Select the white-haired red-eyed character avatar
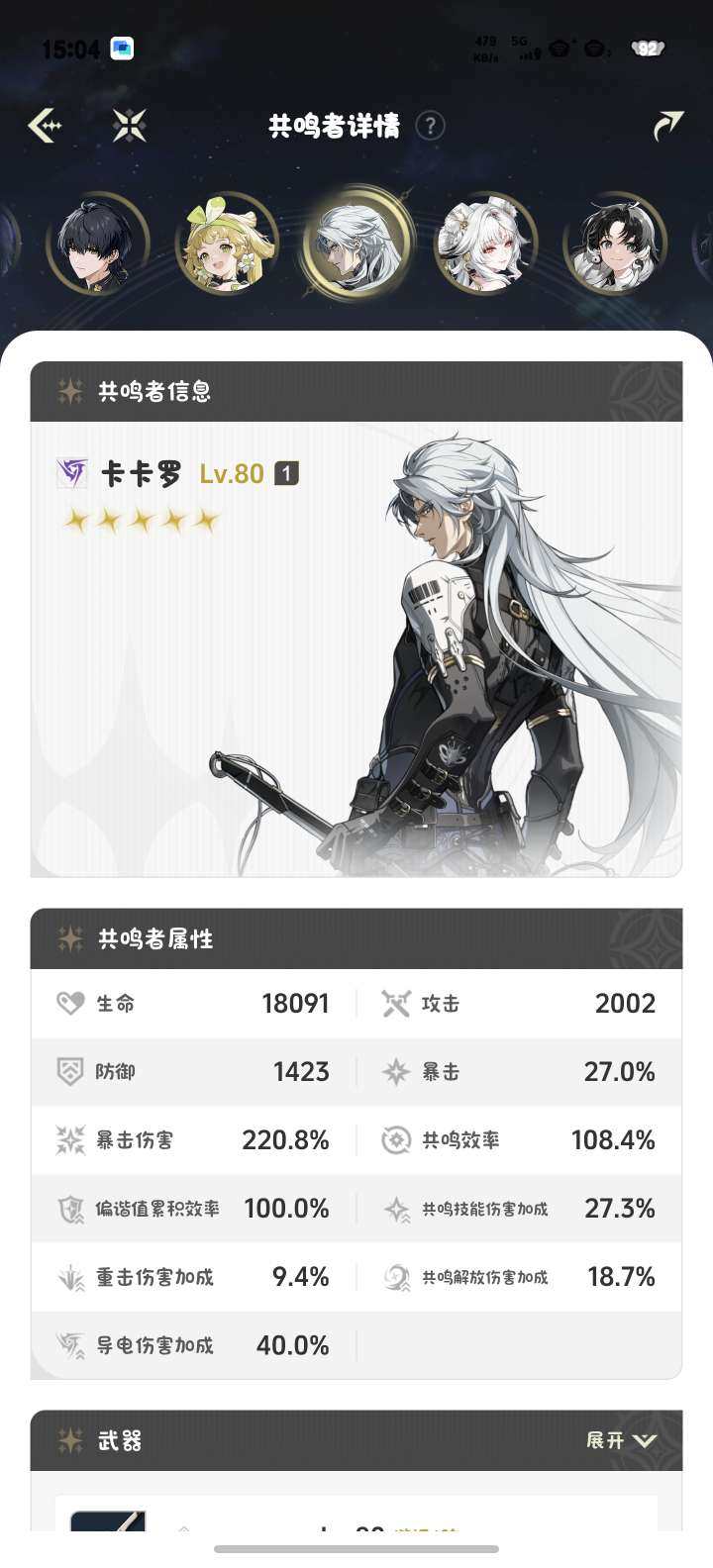 pyautogui.click(x=485, y=245)
